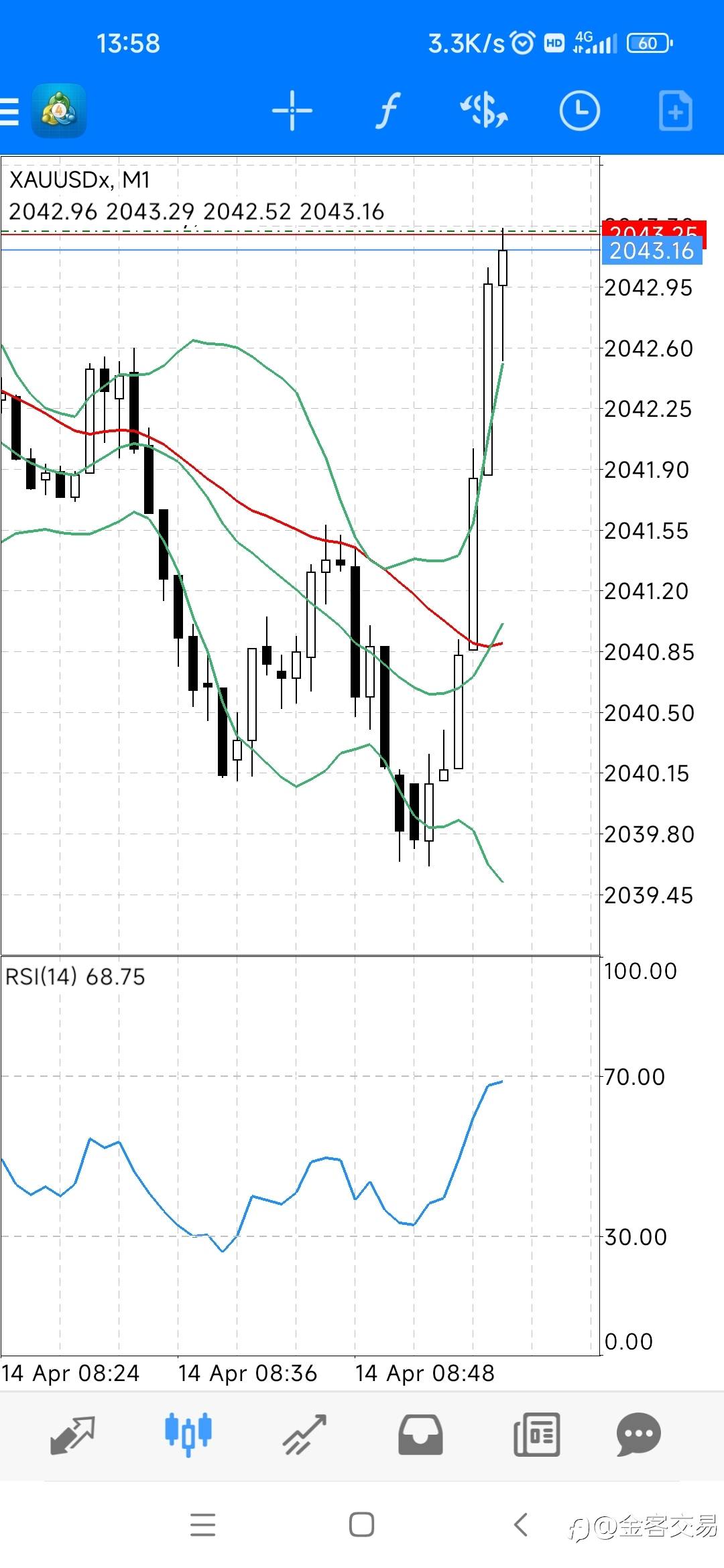Switch to the Quotes tab
Viewport: 724px width, 1568px height.
coord(72,1435)
